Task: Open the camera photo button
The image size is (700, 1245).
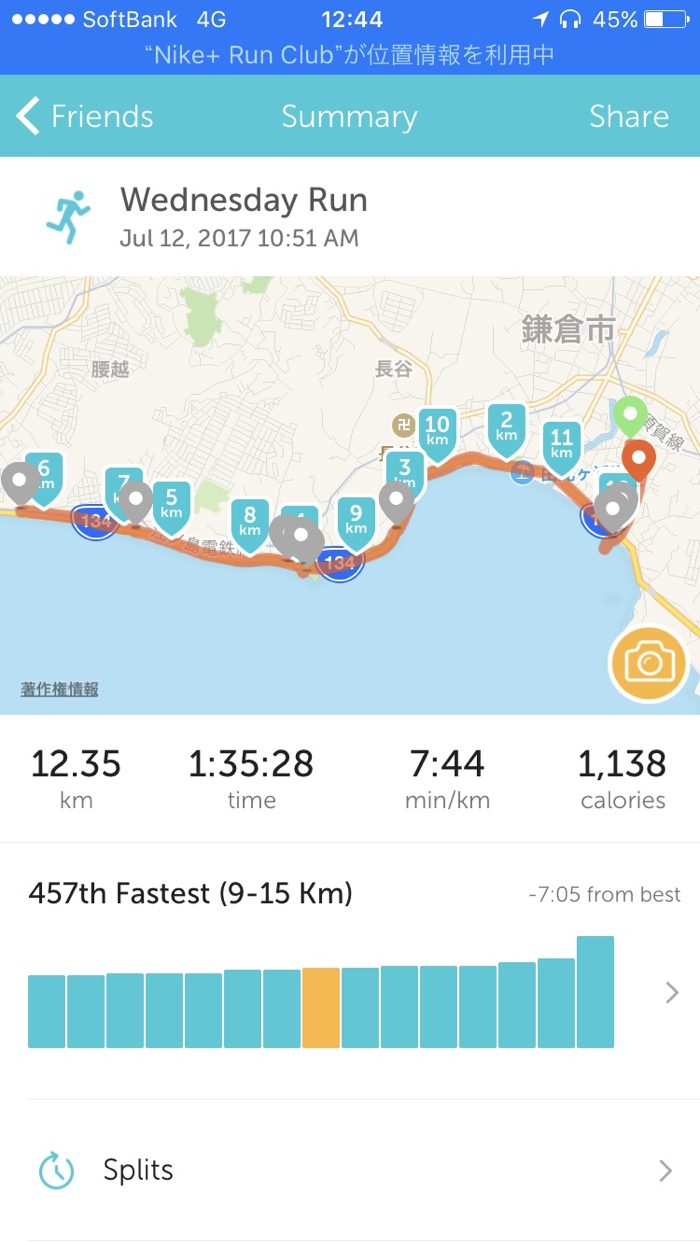Action: coord(647,663)
